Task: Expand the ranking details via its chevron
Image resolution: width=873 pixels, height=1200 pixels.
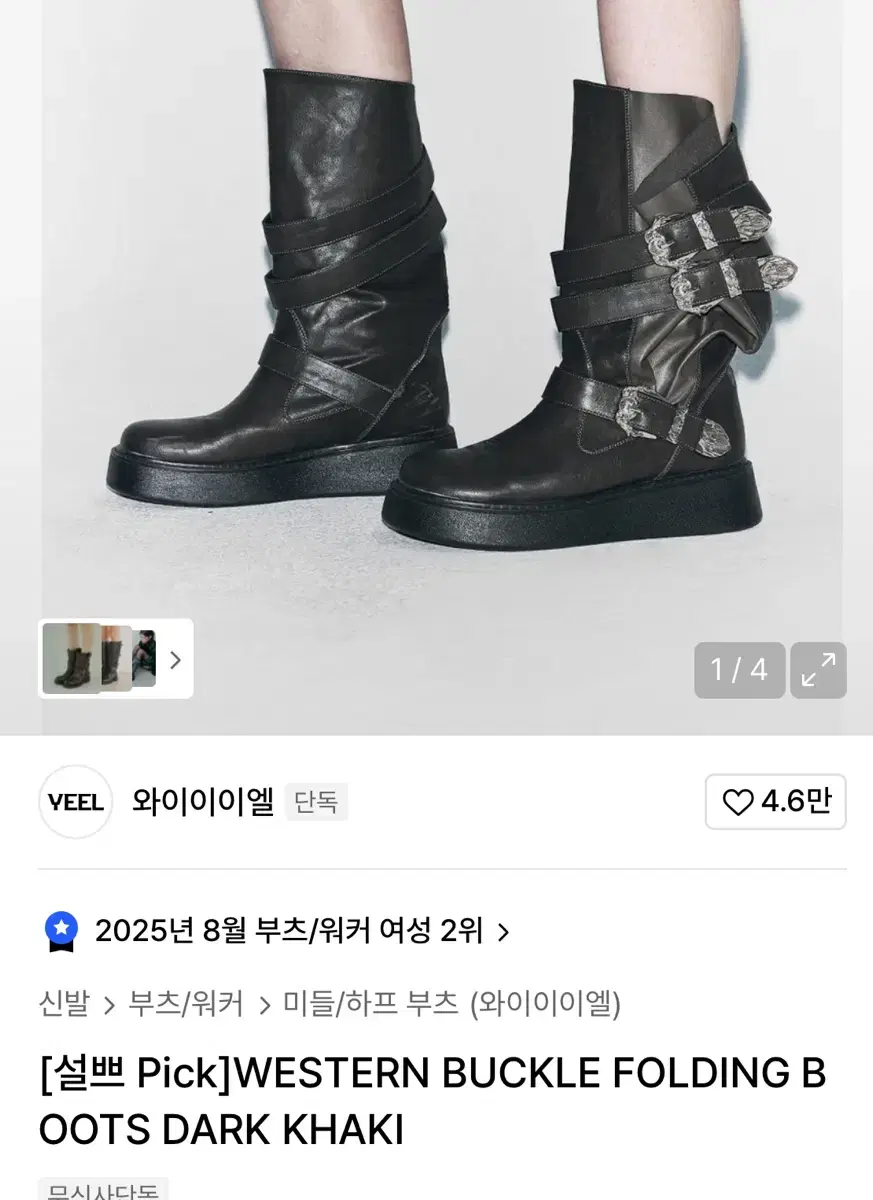Action: pos(503,930)
